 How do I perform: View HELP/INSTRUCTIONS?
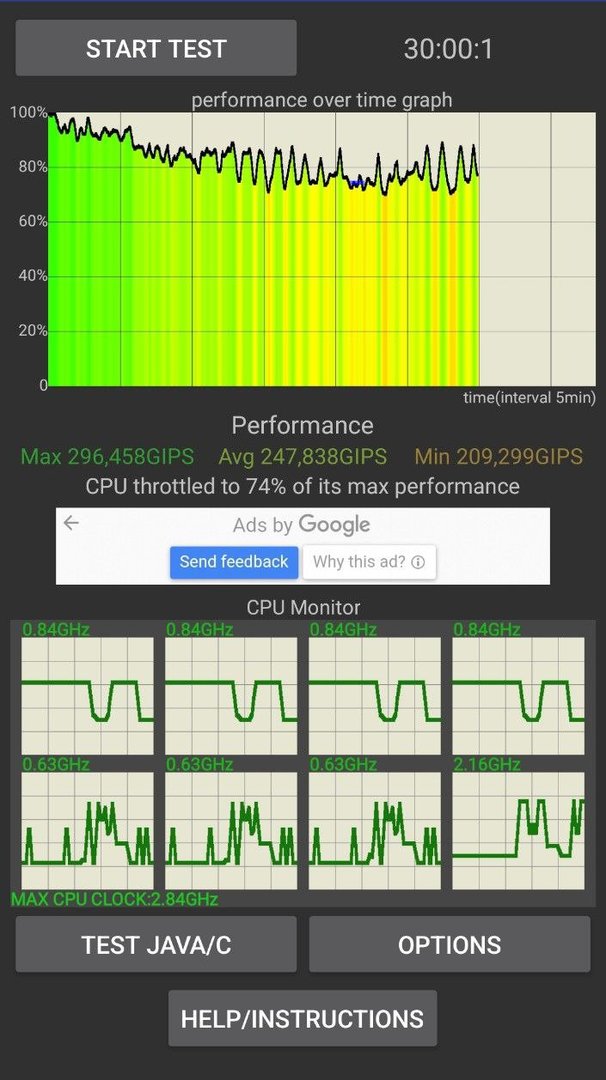[x=302, y=1019]
